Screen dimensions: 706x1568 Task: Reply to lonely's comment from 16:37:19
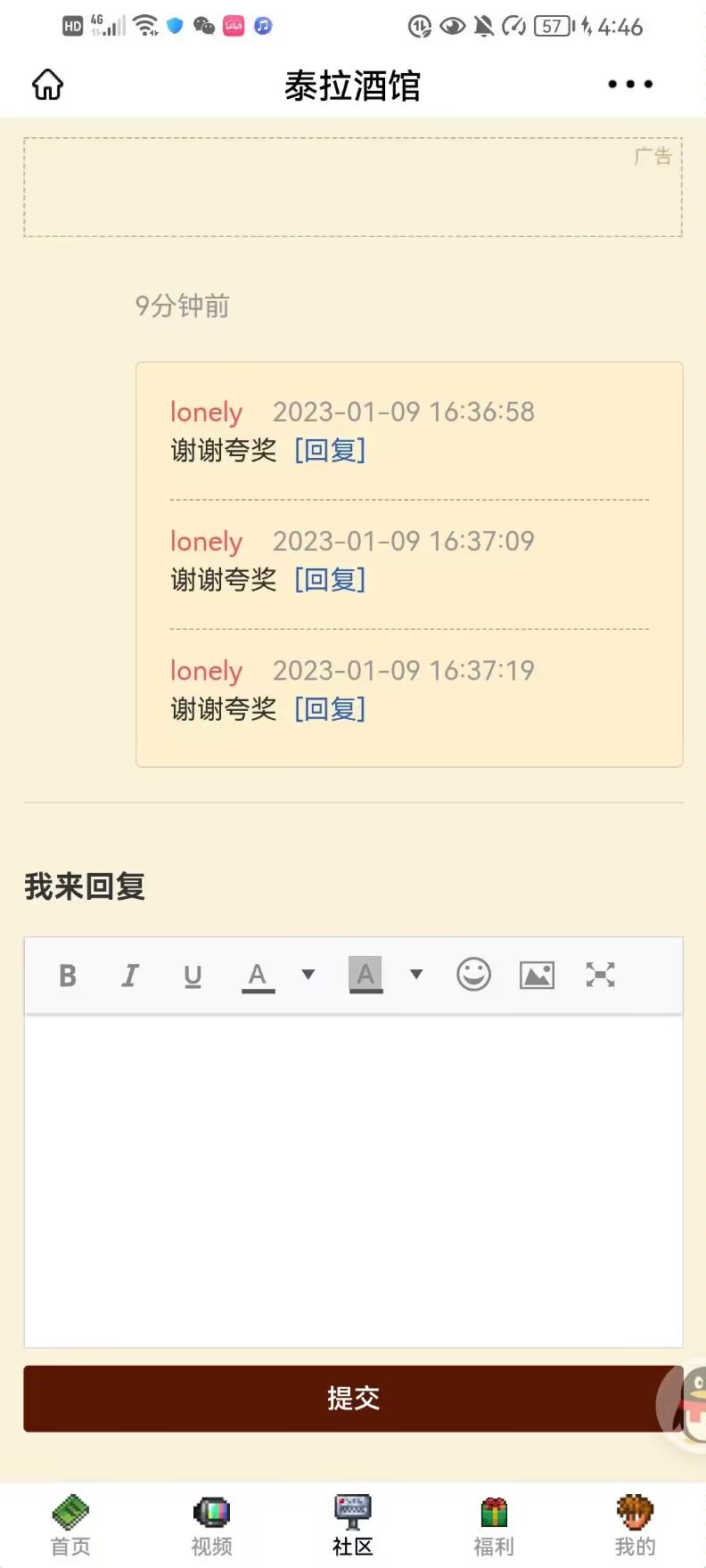[x=330, y=709]
